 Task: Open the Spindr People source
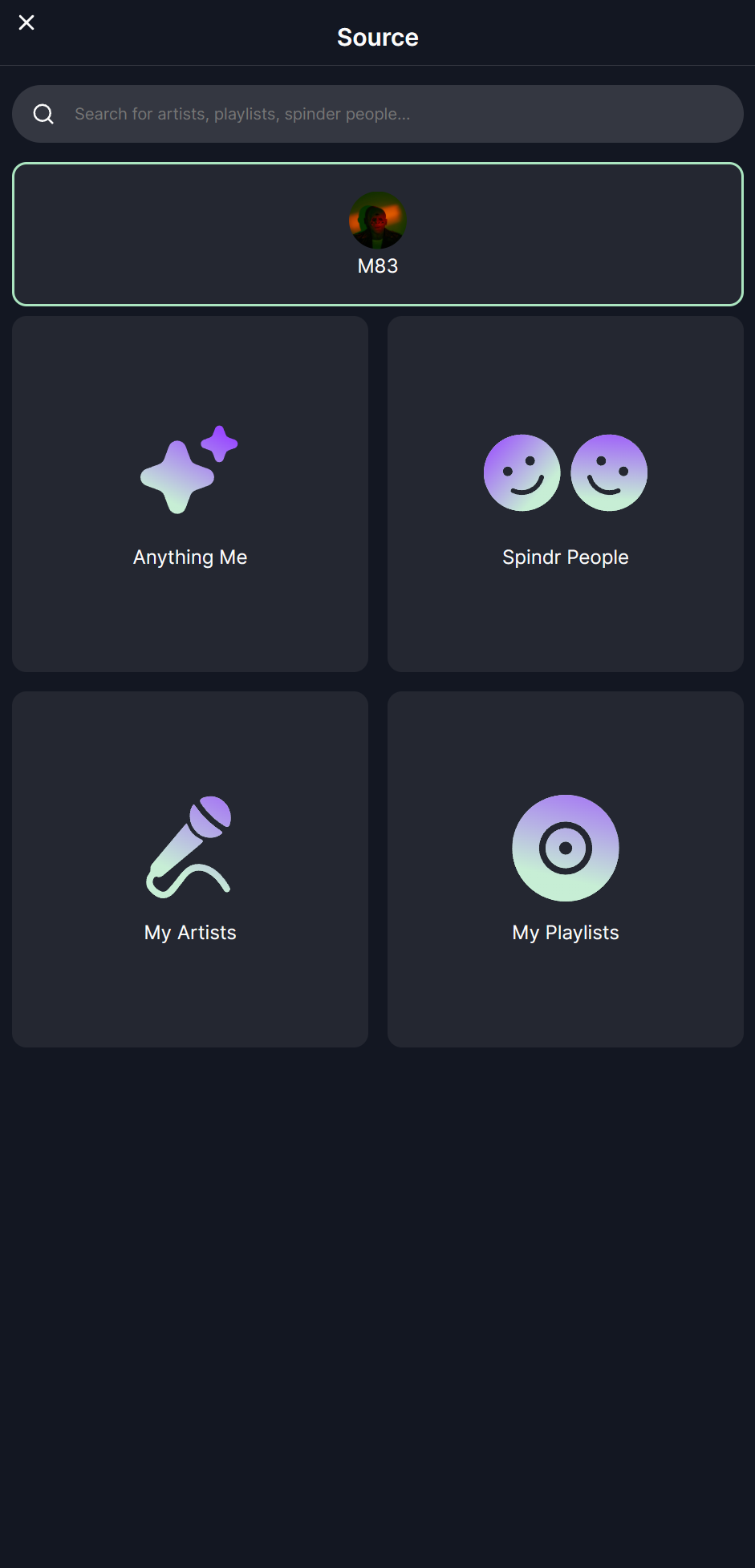(x=565, y=494)
